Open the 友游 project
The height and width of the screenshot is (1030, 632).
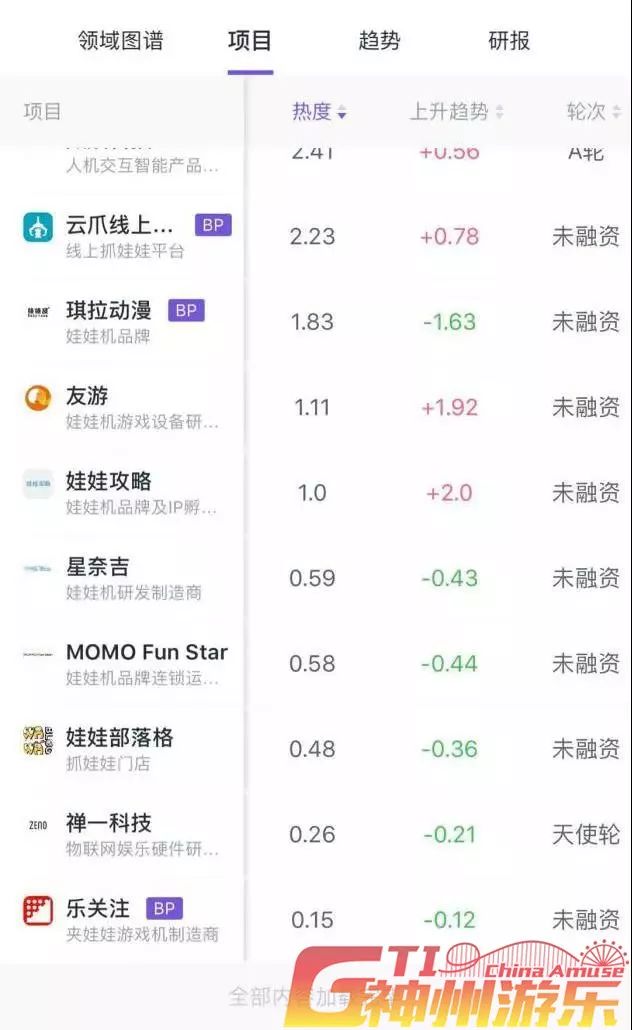[x=316, y=407]
